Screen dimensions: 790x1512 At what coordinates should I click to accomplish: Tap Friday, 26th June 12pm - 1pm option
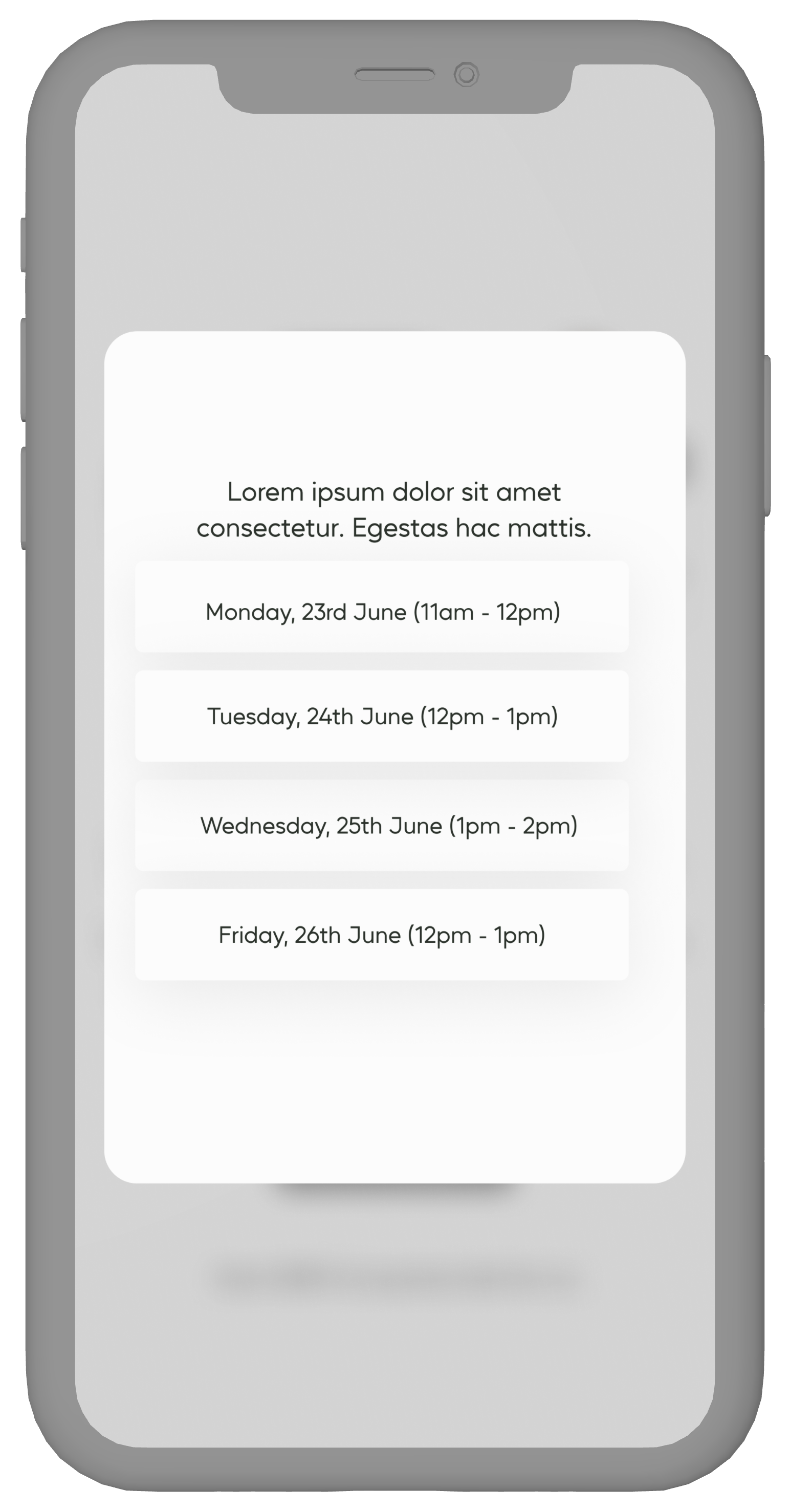pos(382,935)
